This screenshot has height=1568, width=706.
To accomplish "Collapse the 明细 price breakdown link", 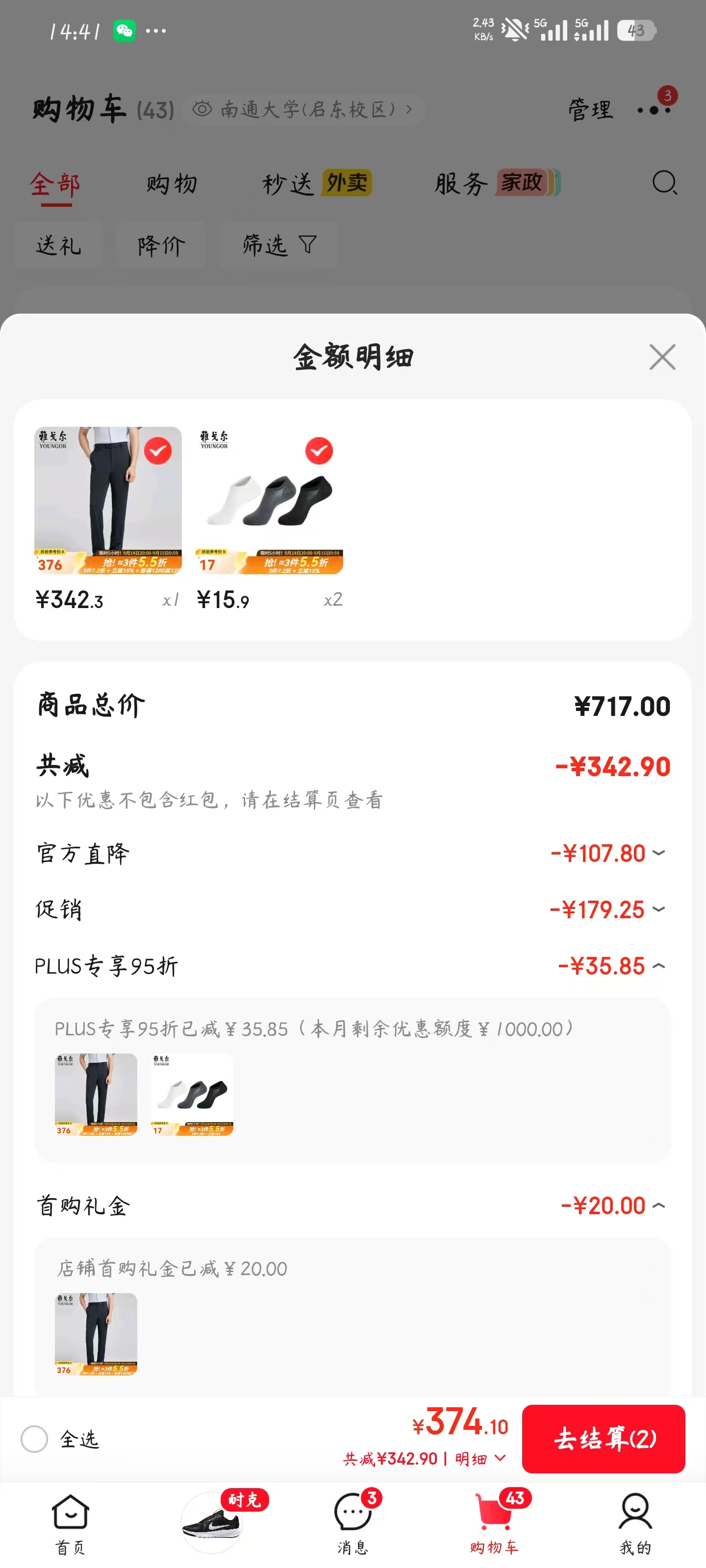I will [480, 1459].
